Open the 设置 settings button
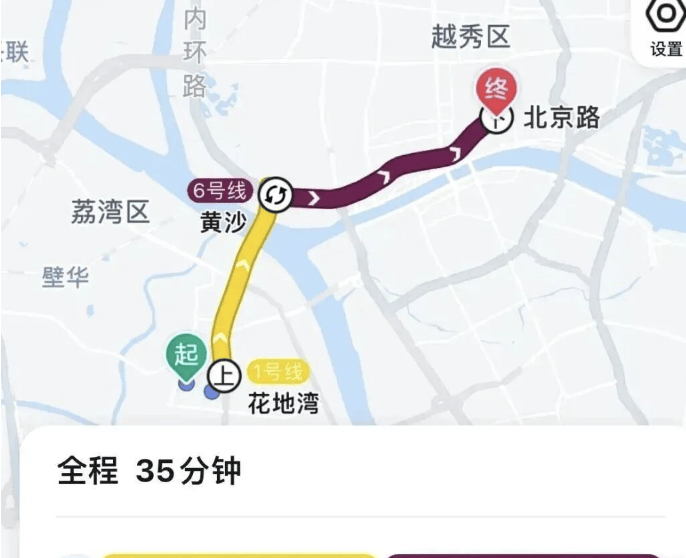Screen dimensions: 686x558 click(665, 28)
